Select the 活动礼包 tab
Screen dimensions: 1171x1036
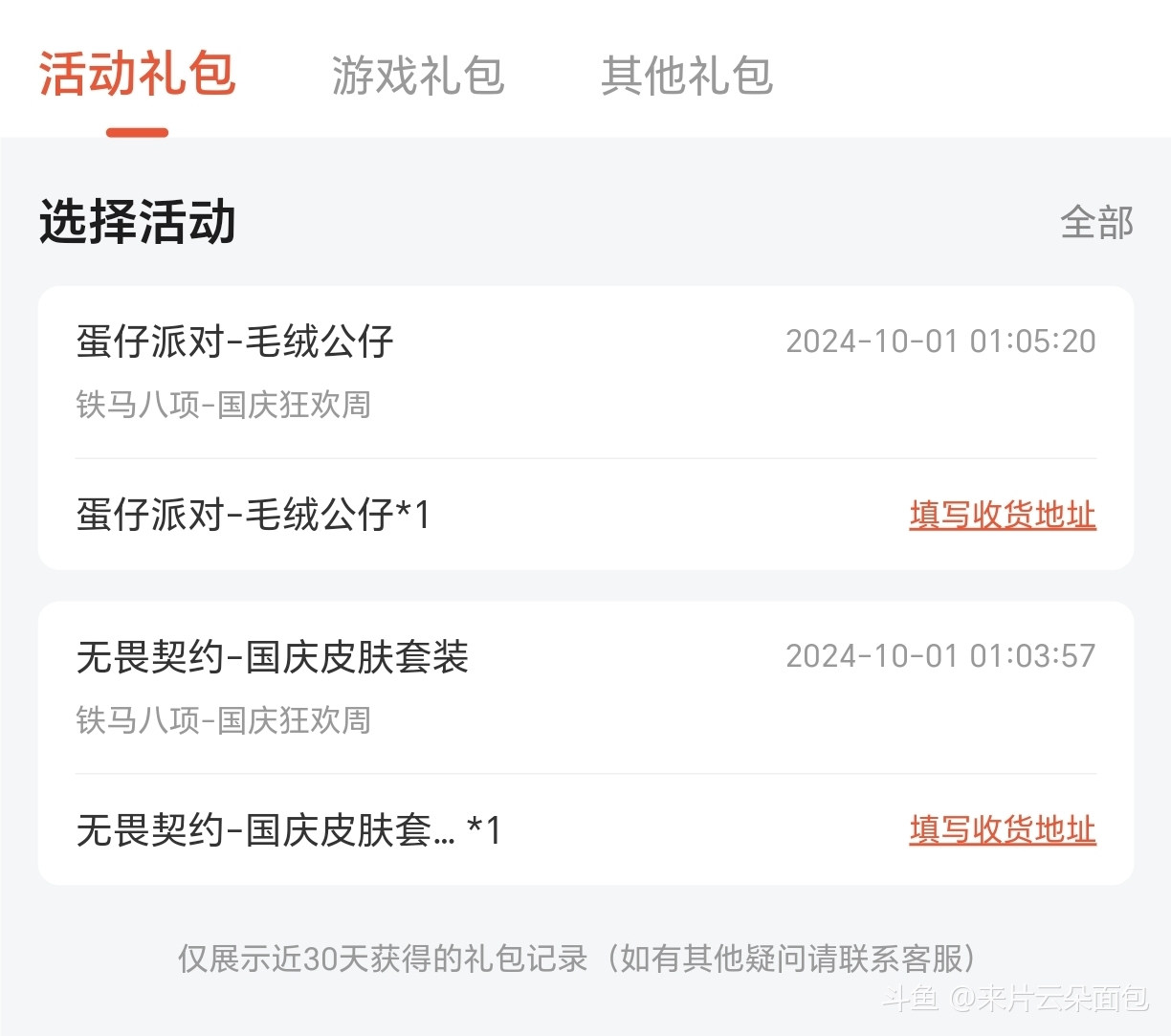click(x=137, y=76)
